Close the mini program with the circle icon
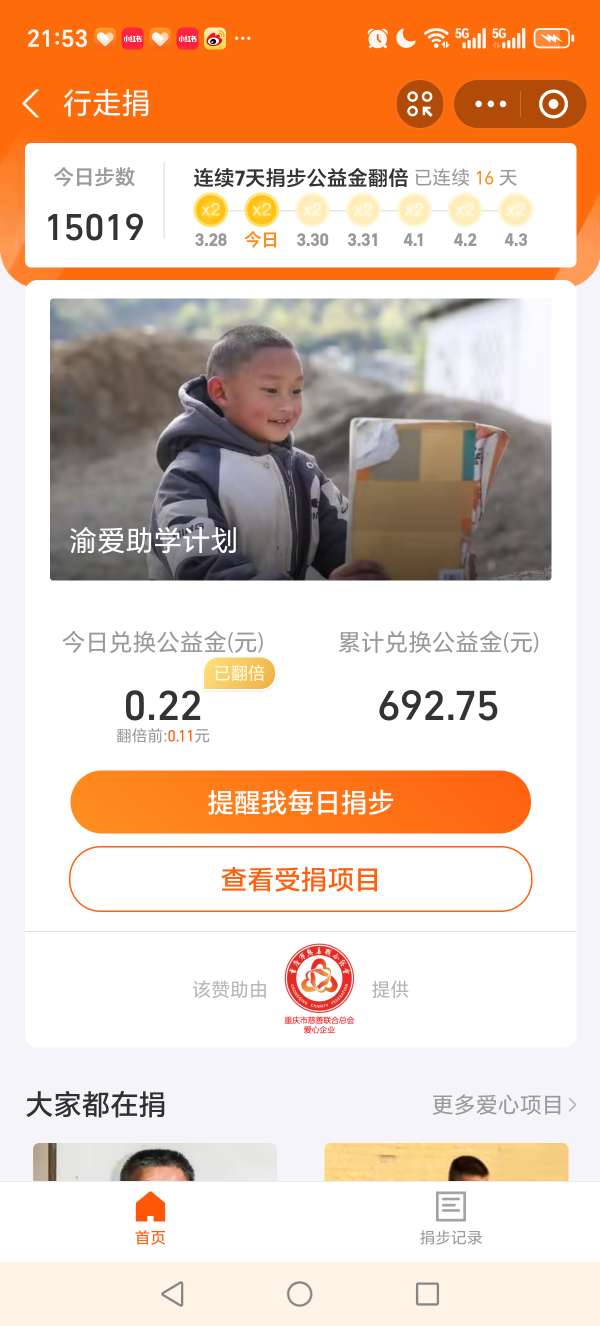Screen dimensions: 600x1326 pyautogui.click(x=553, y=104)
